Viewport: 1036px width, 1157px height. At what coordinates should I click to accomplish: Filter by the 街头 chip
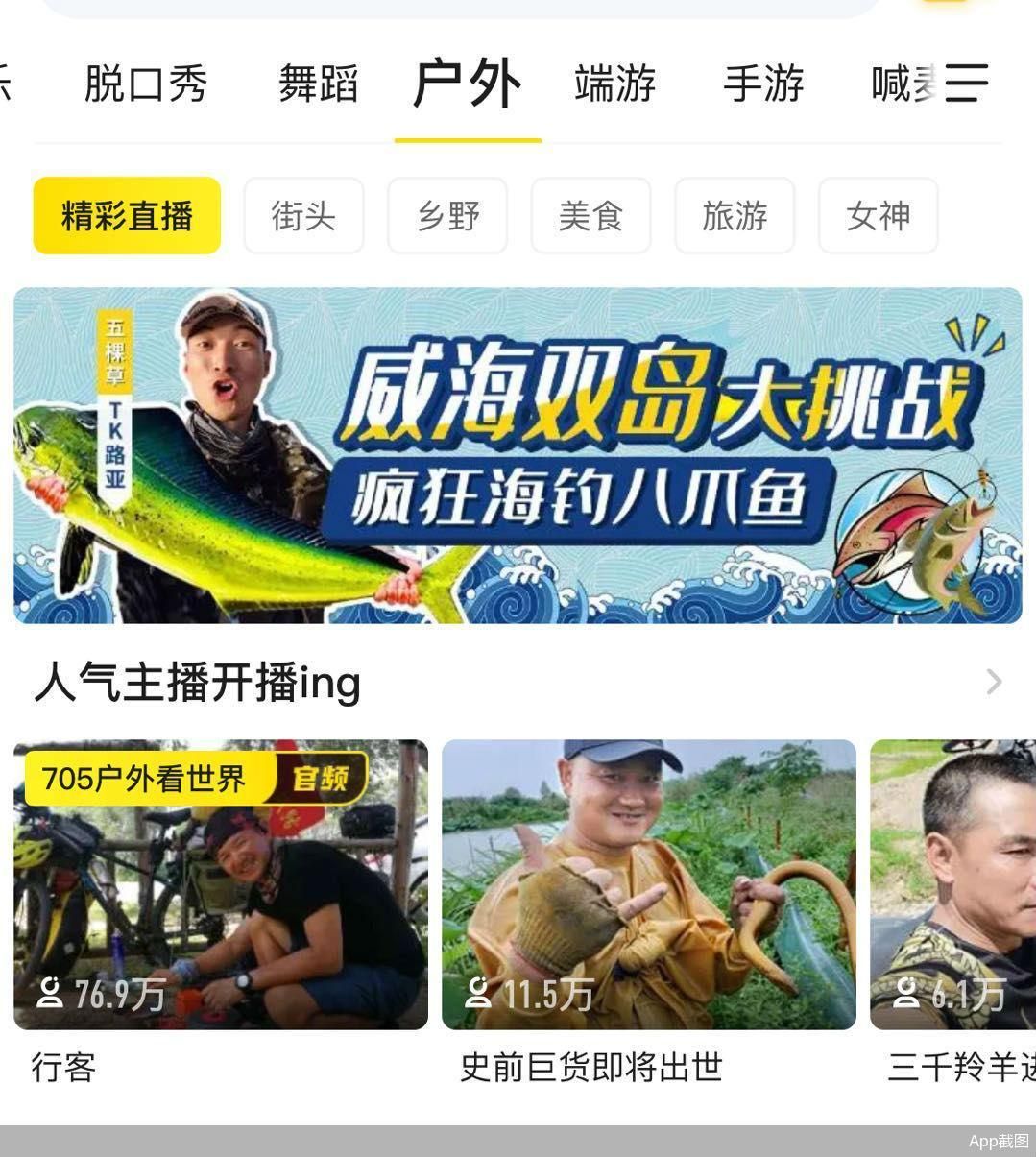point(303,216)
